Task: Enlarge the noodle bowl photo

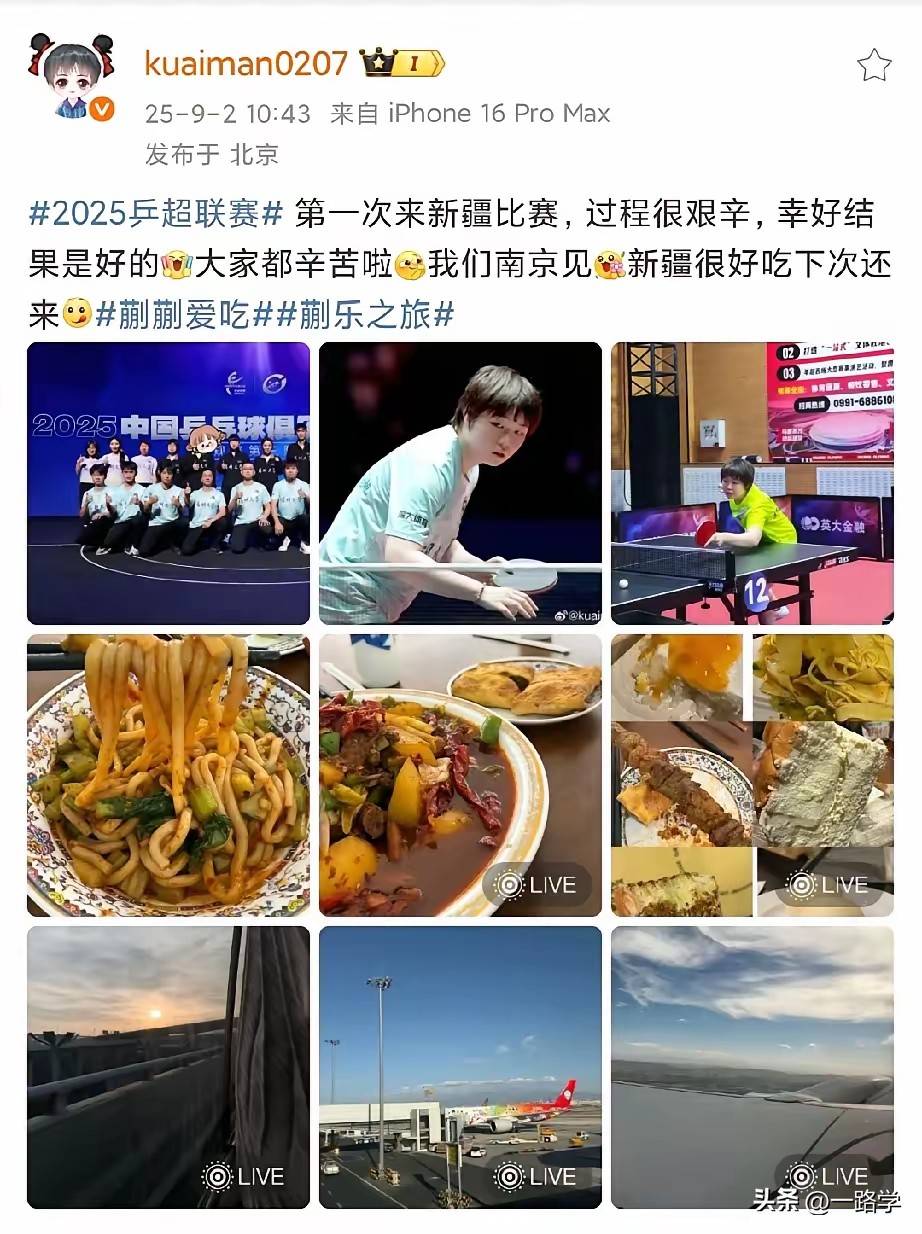Action: click(x=168, y=775)
